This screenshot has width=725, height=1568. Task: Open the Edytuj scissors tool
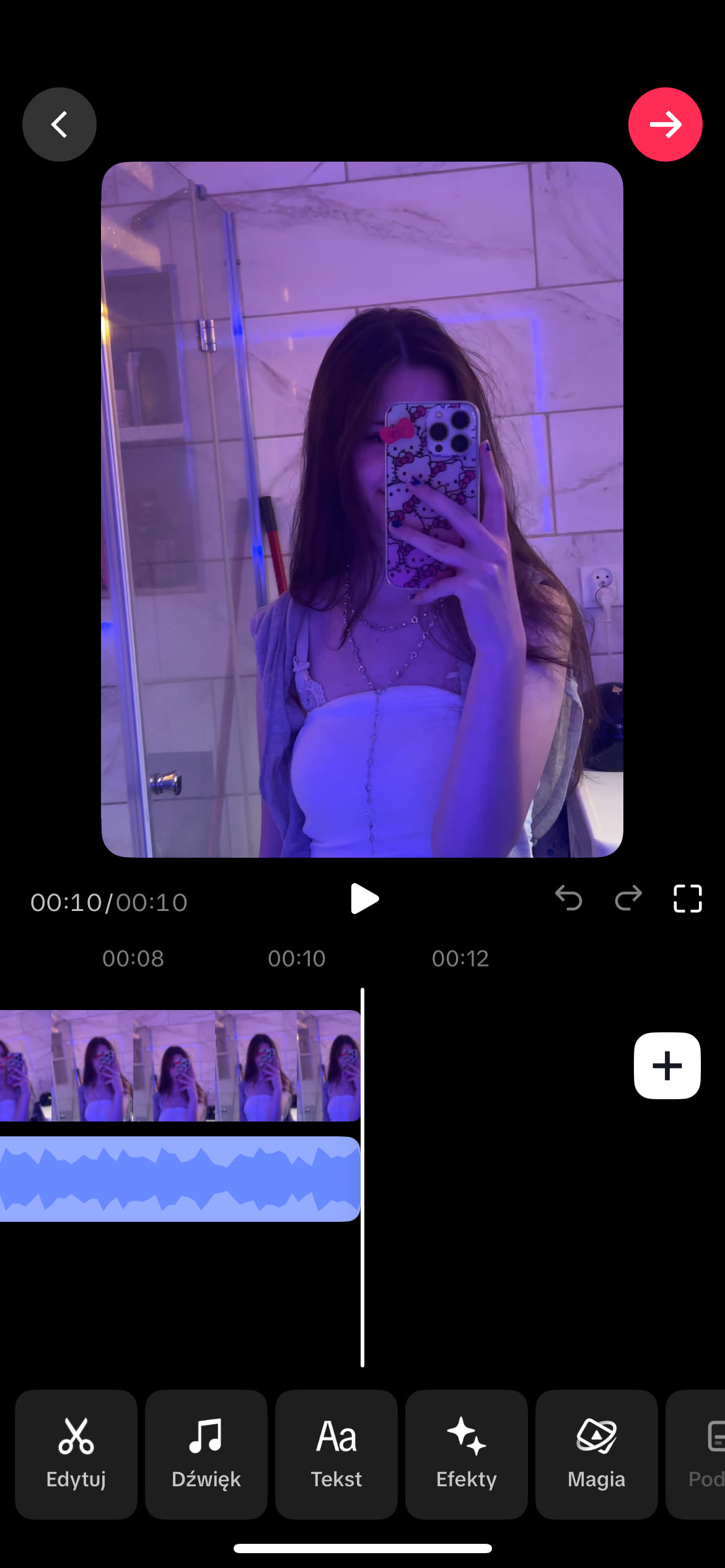pyautogui.click(x=76, y=1453)
